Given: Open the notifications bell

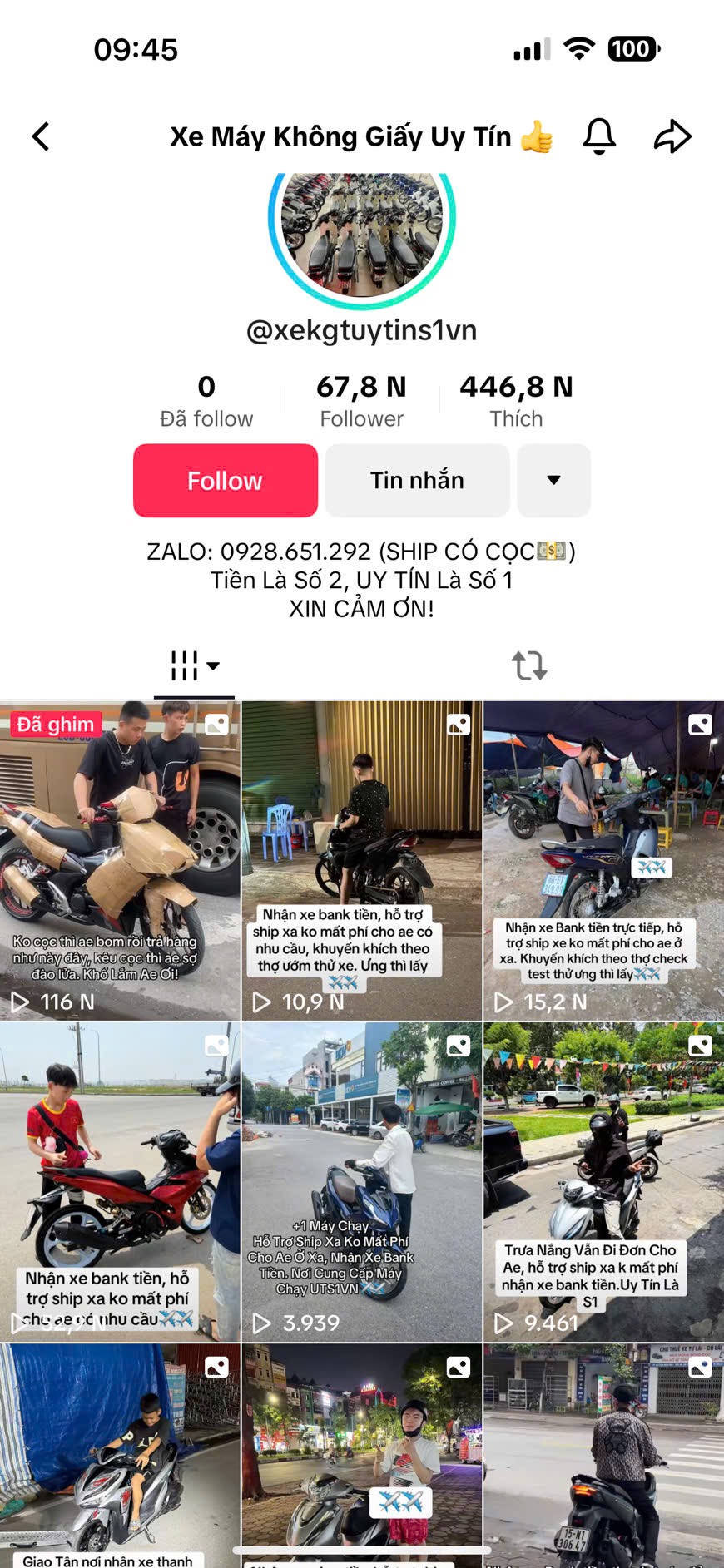Looking at the screenshot, I should click(x=598, y=136).
